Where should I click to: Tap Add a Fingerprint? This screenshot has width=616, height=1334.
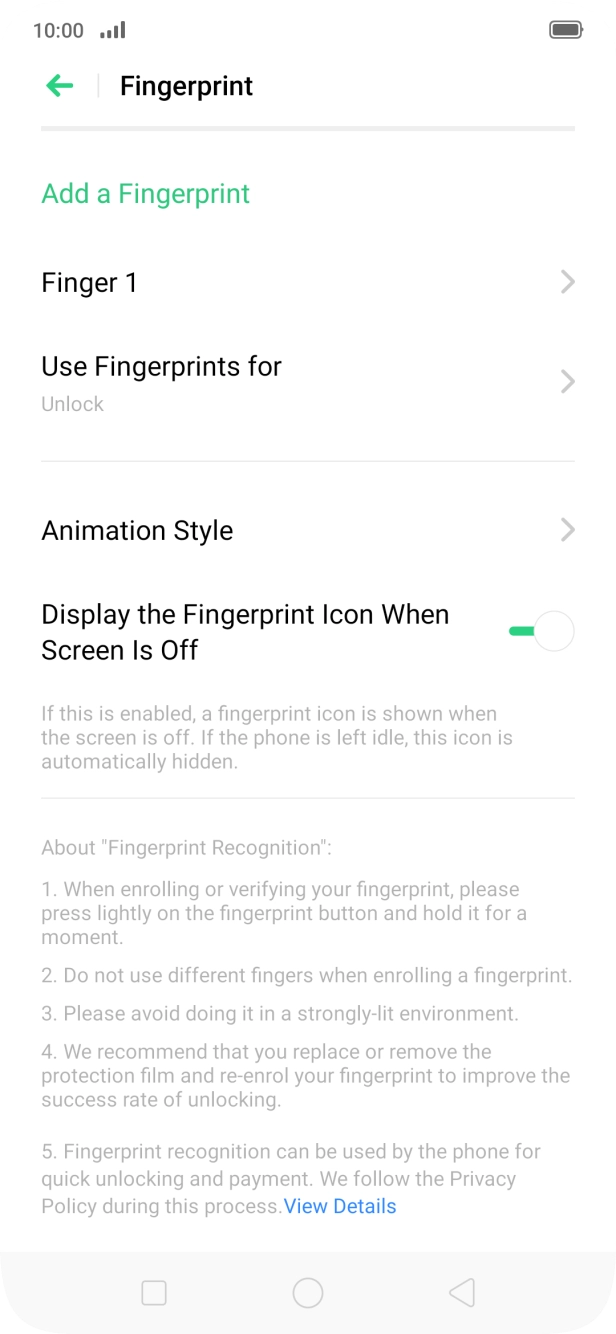tap(146, 193)
